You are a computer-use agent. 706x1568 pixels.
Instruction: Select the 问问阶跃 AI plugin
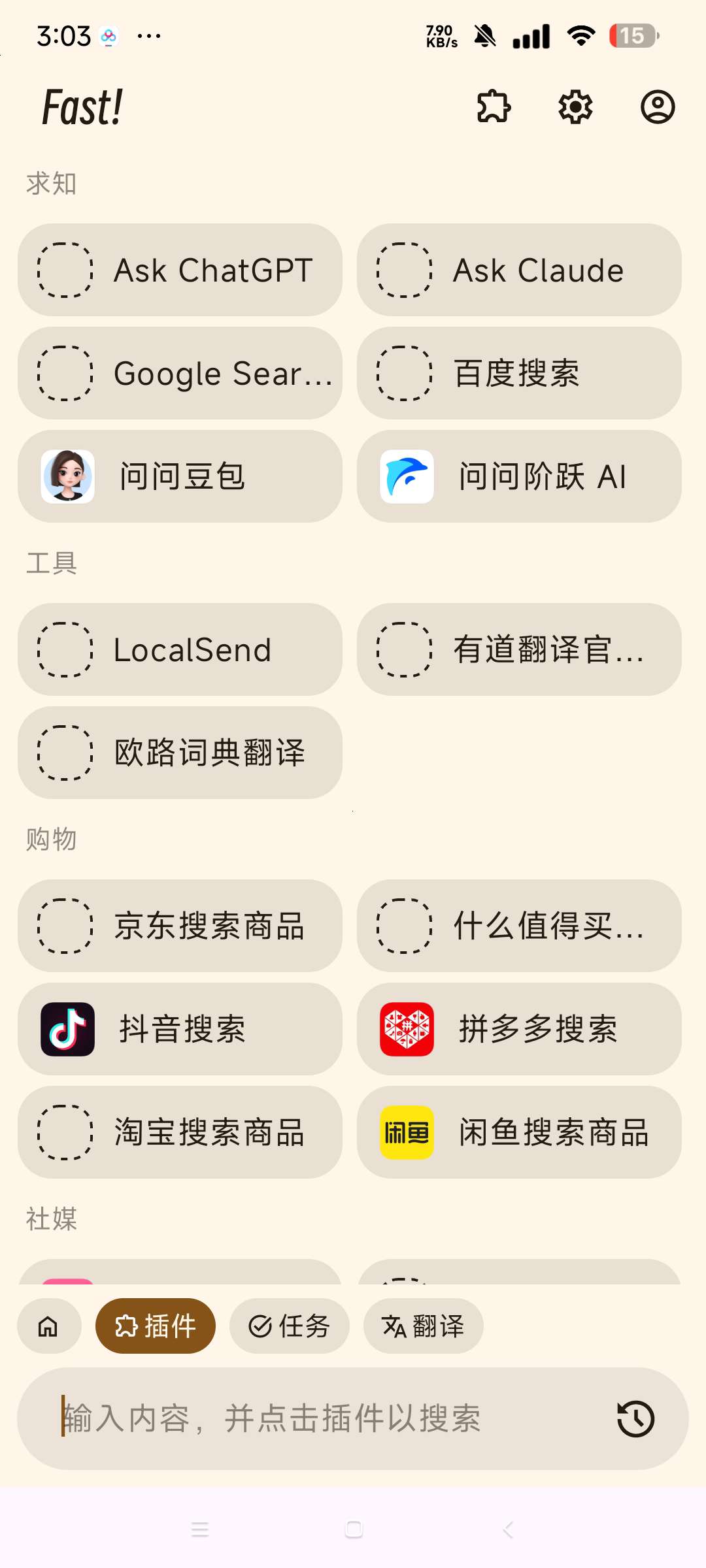(x=519, y=476)
